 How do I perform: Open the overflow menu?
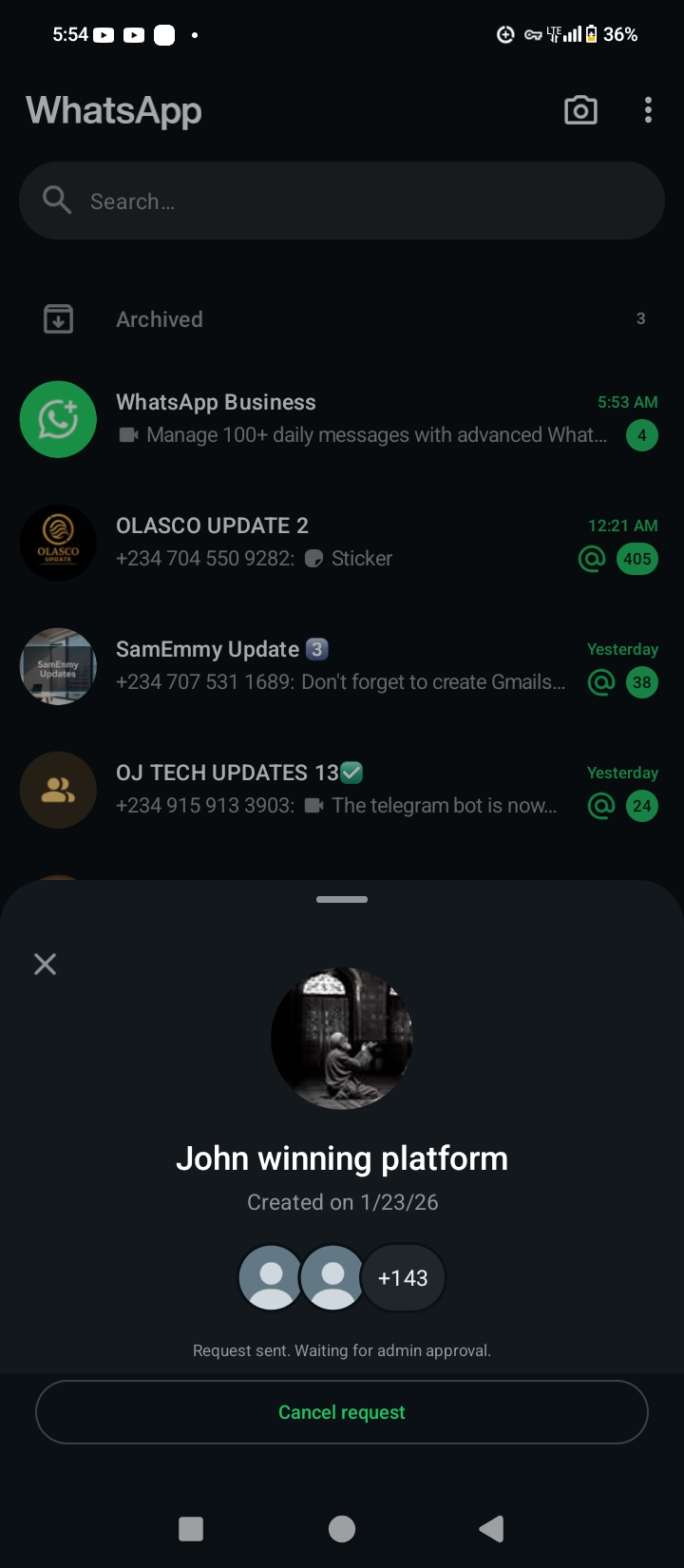pos(648,110)
